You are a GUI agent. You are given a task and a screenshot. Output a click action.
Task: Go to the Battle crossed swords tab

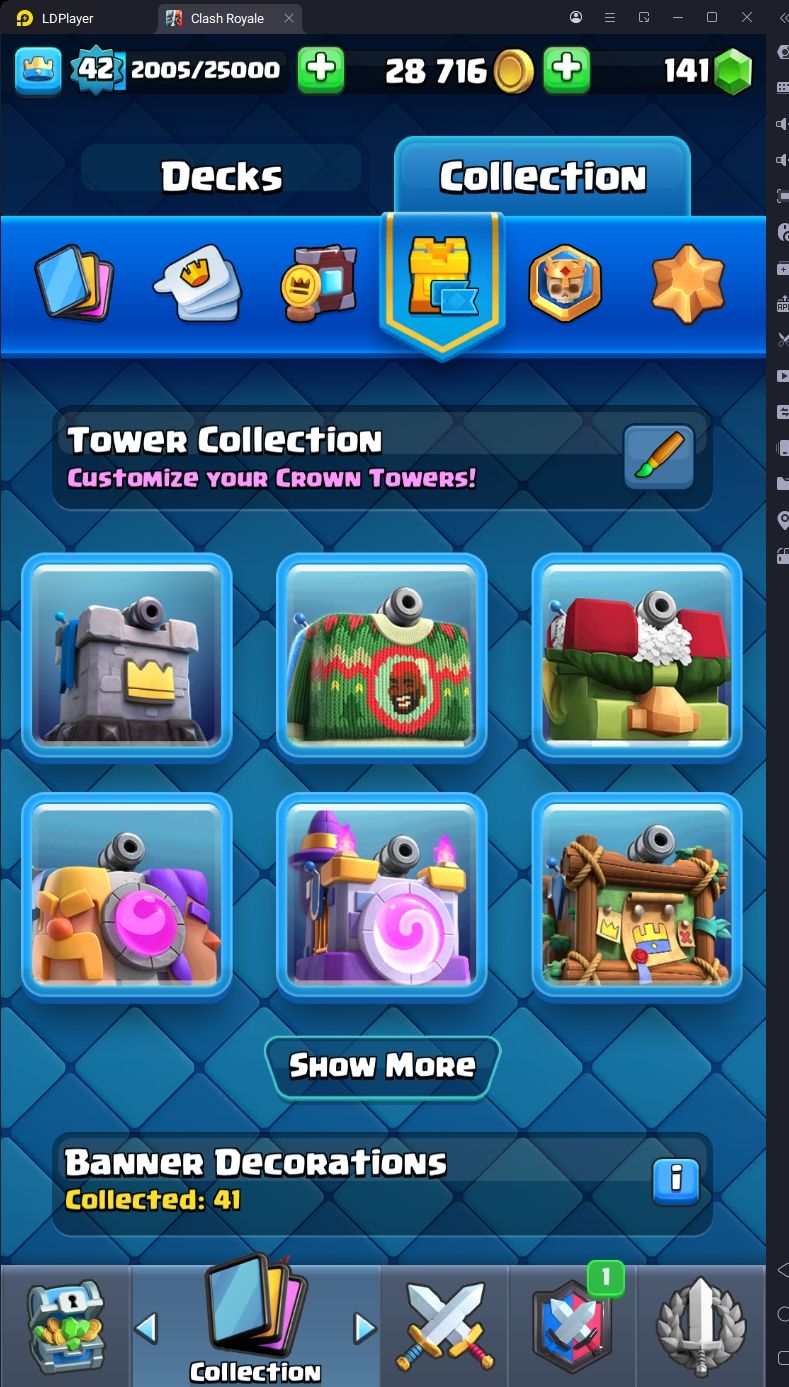pyautogui.click(x=445, y=1326)
